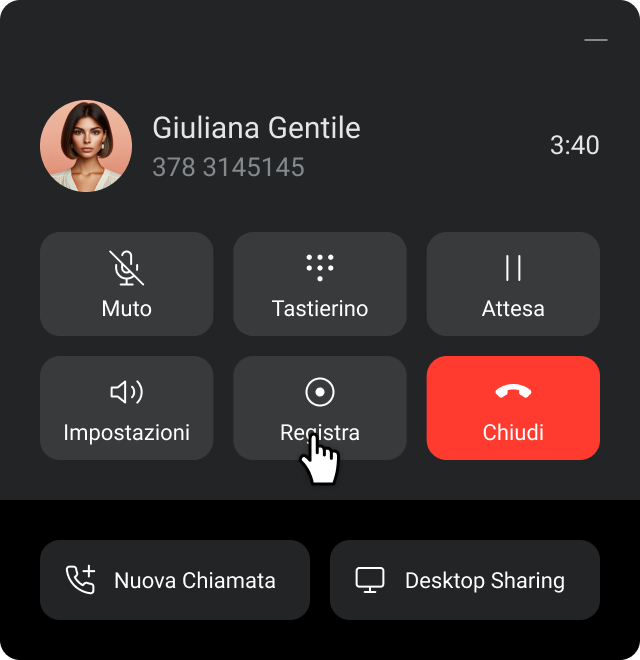
Task: Minimize the call window
Action: pyautogui.click(x=596, y=40)
